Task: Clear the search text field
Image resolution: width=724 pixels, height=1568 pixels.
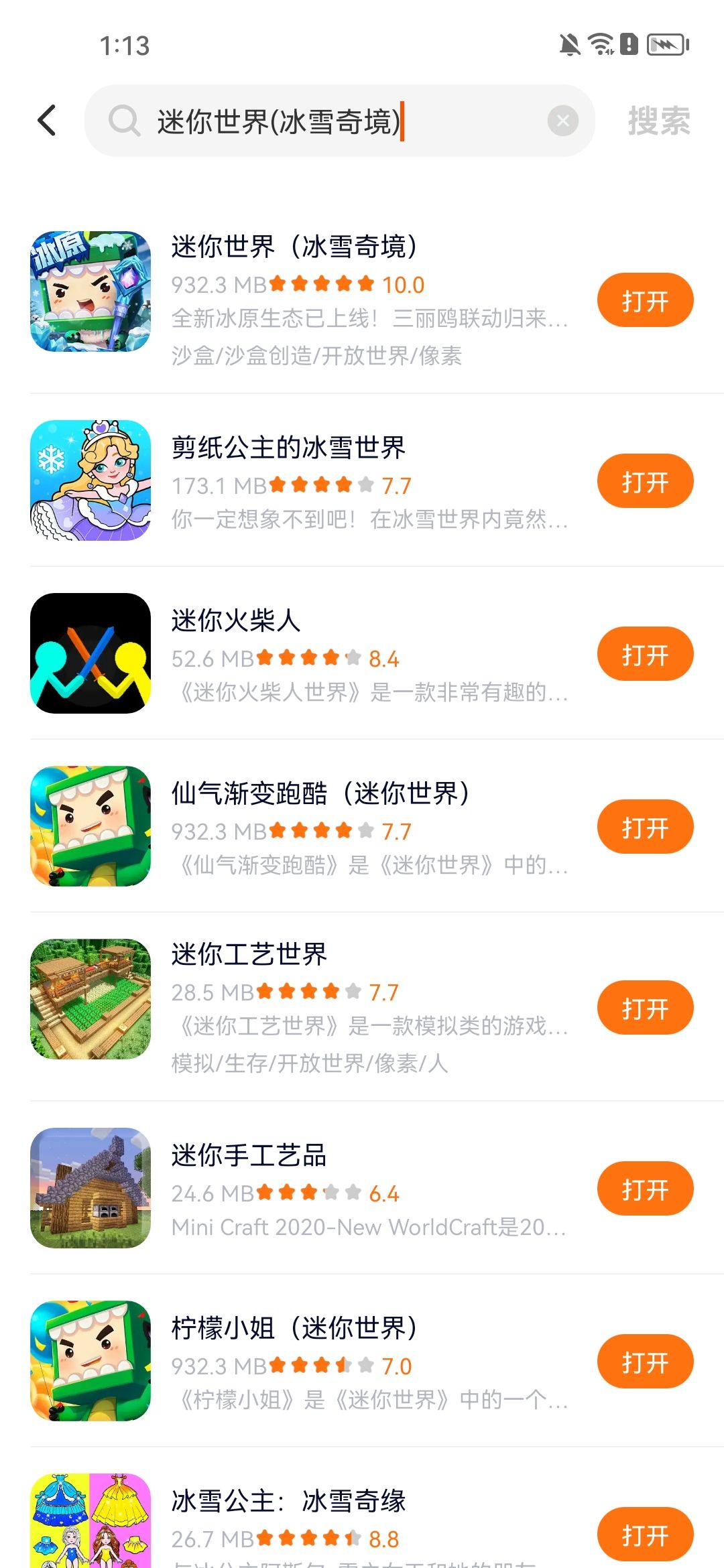Action: coord(562,121)
